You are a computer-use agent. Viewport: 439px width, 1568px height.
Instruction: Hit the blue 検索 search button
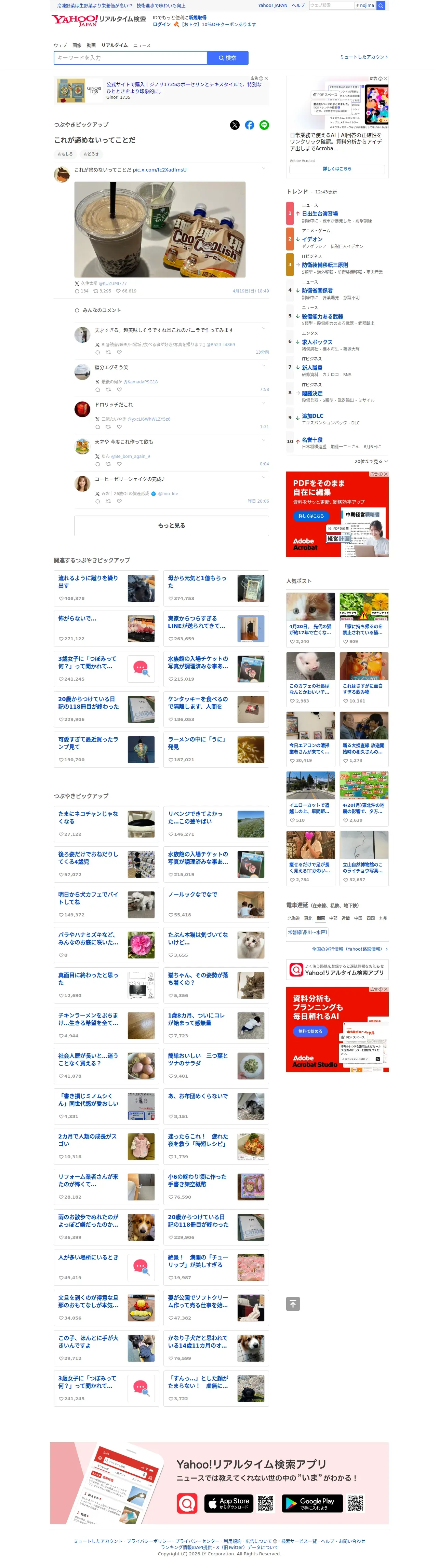point(228,58)
